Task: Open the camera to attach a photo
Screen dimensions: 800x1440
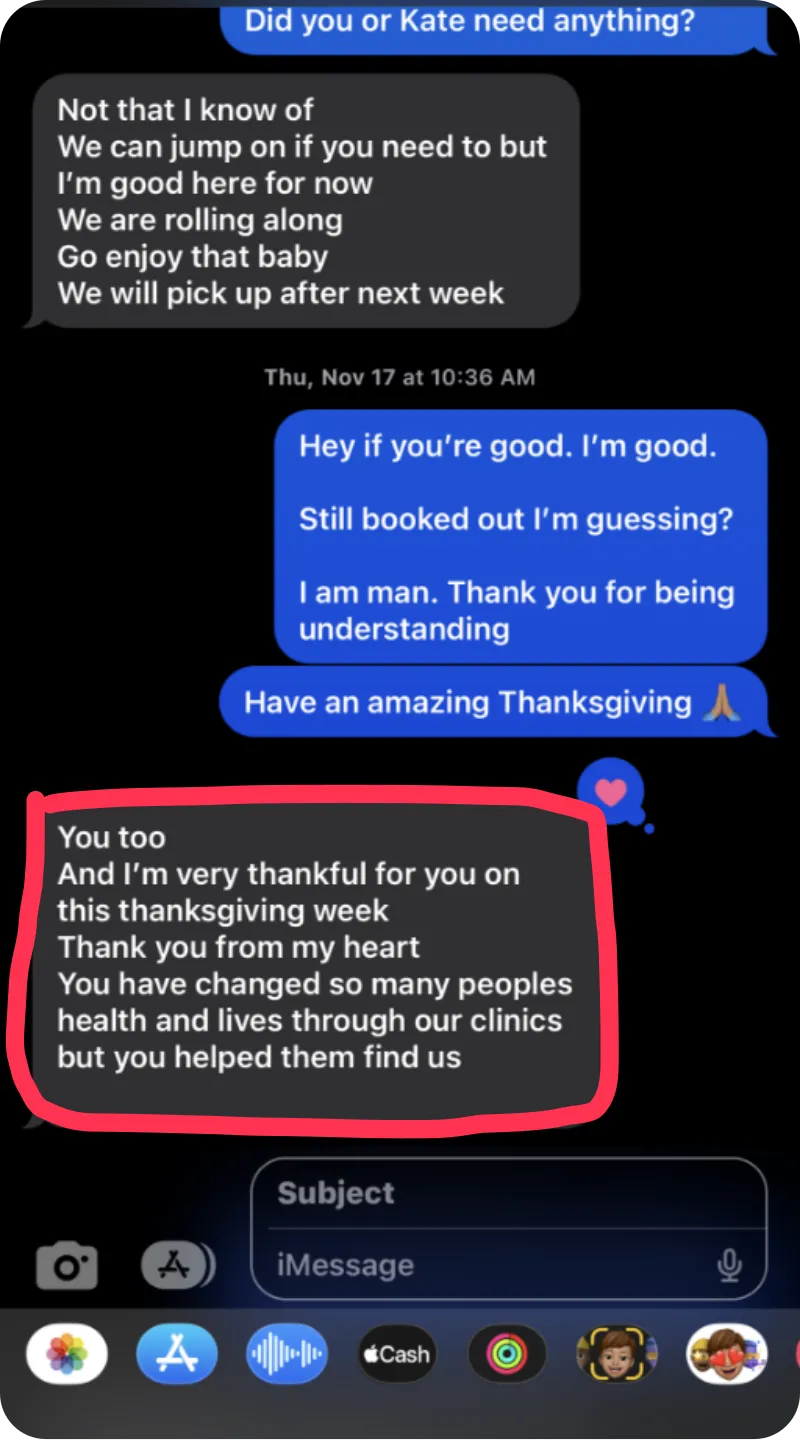Action: pyautogui.click(x=67, y=1266)
